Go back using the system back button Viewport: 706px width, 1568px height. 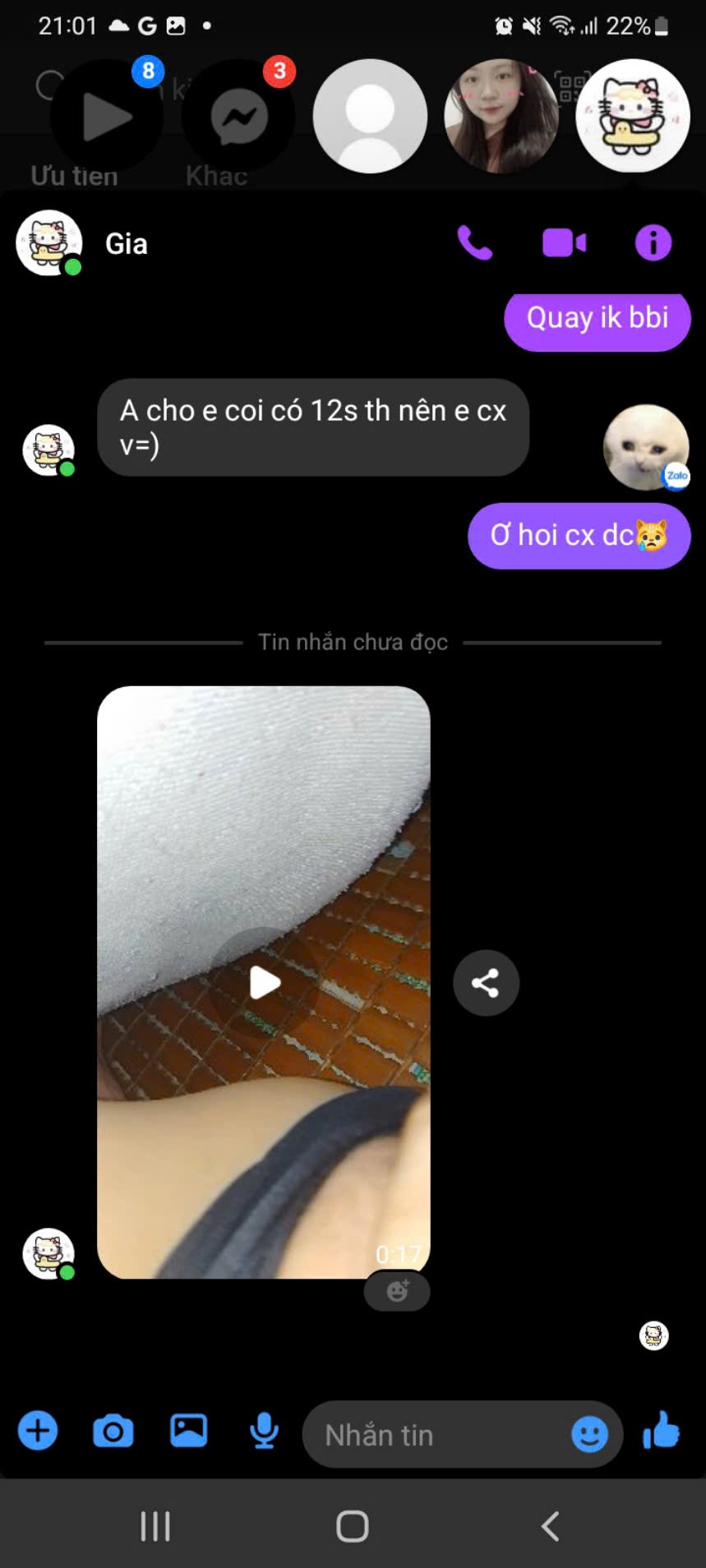coord(550,1526)
